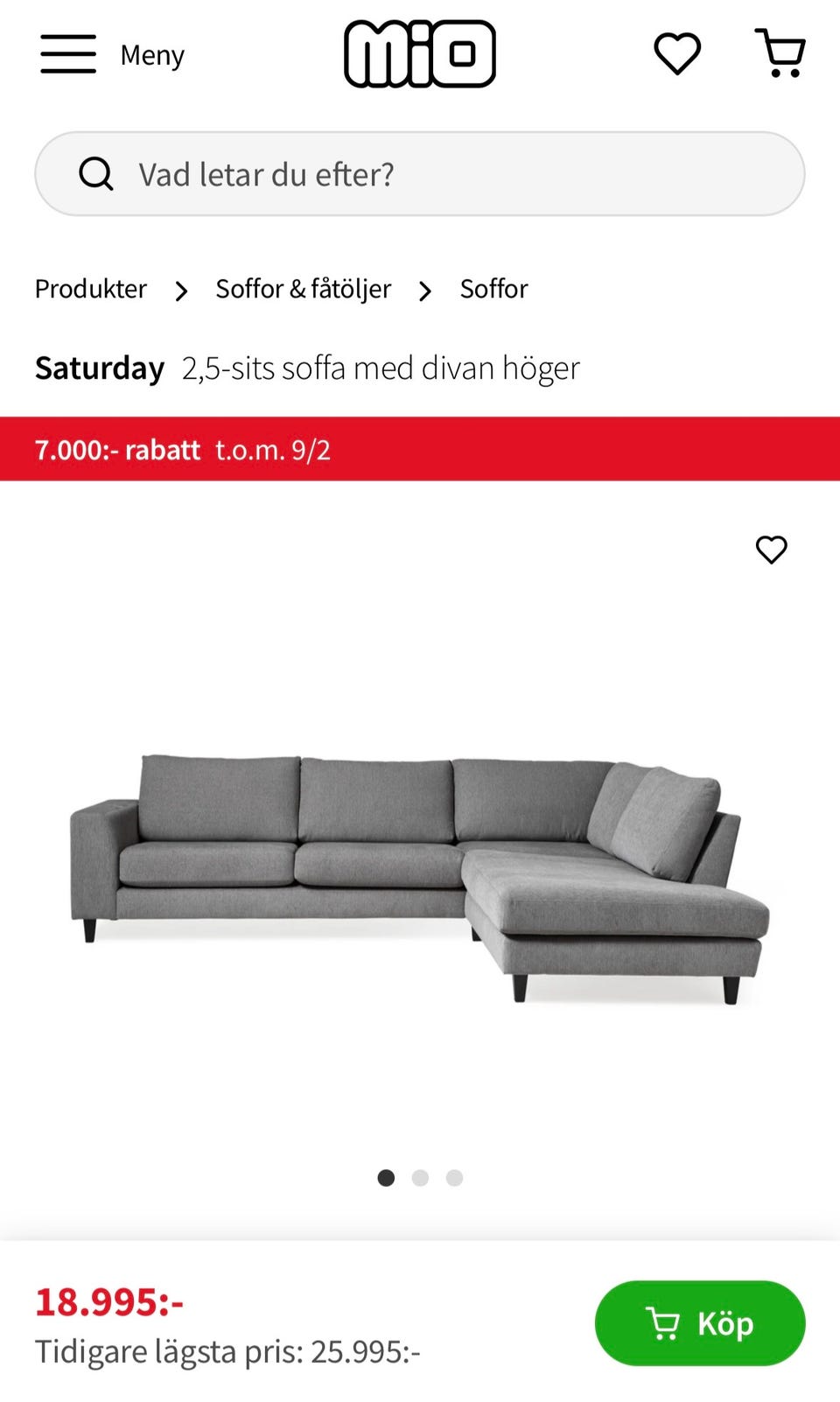This screenshot has width=840, height=1402.
Task: Open the shopping cart icon
Action: coord(781,53)
